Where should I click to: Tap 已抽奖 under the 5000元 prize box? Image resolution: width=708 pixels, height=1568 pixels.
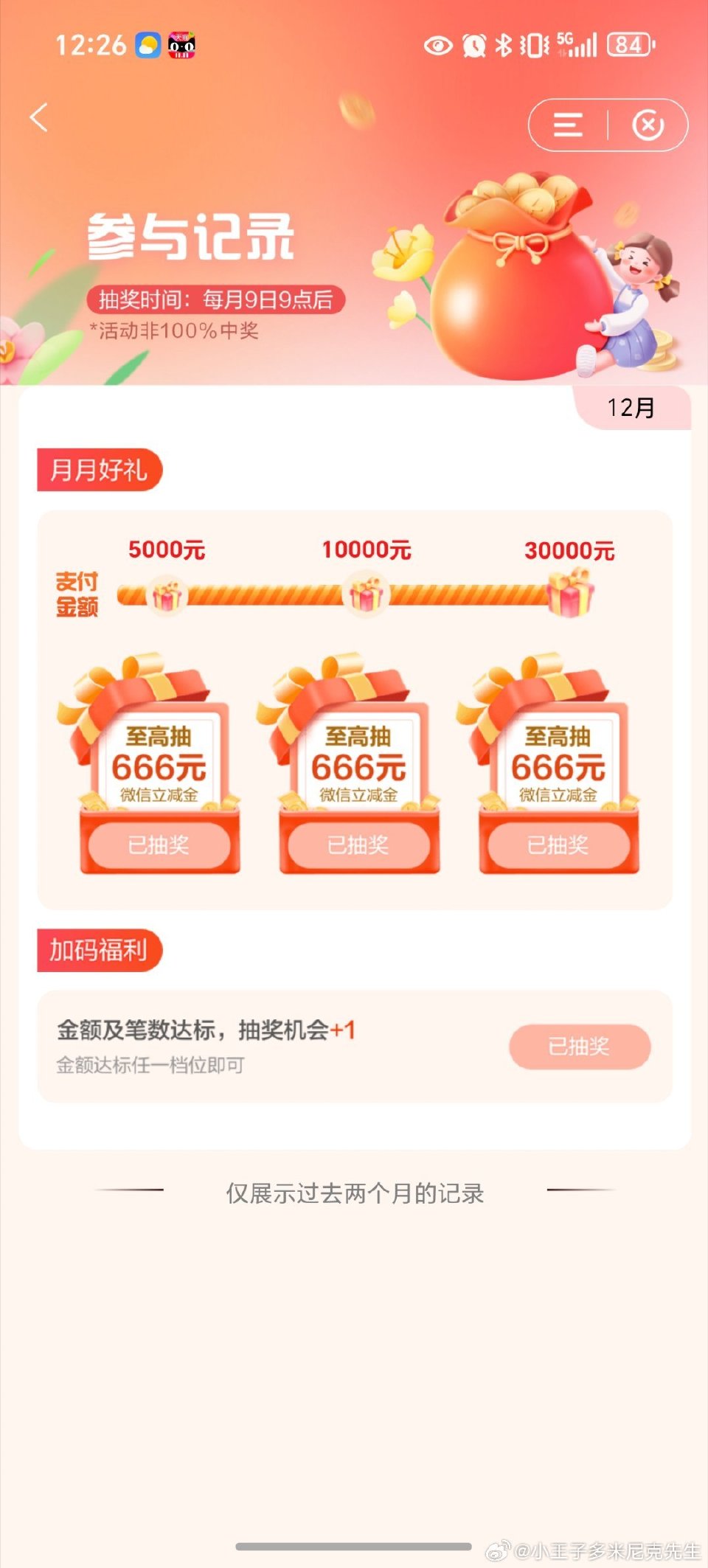(159, 845)
